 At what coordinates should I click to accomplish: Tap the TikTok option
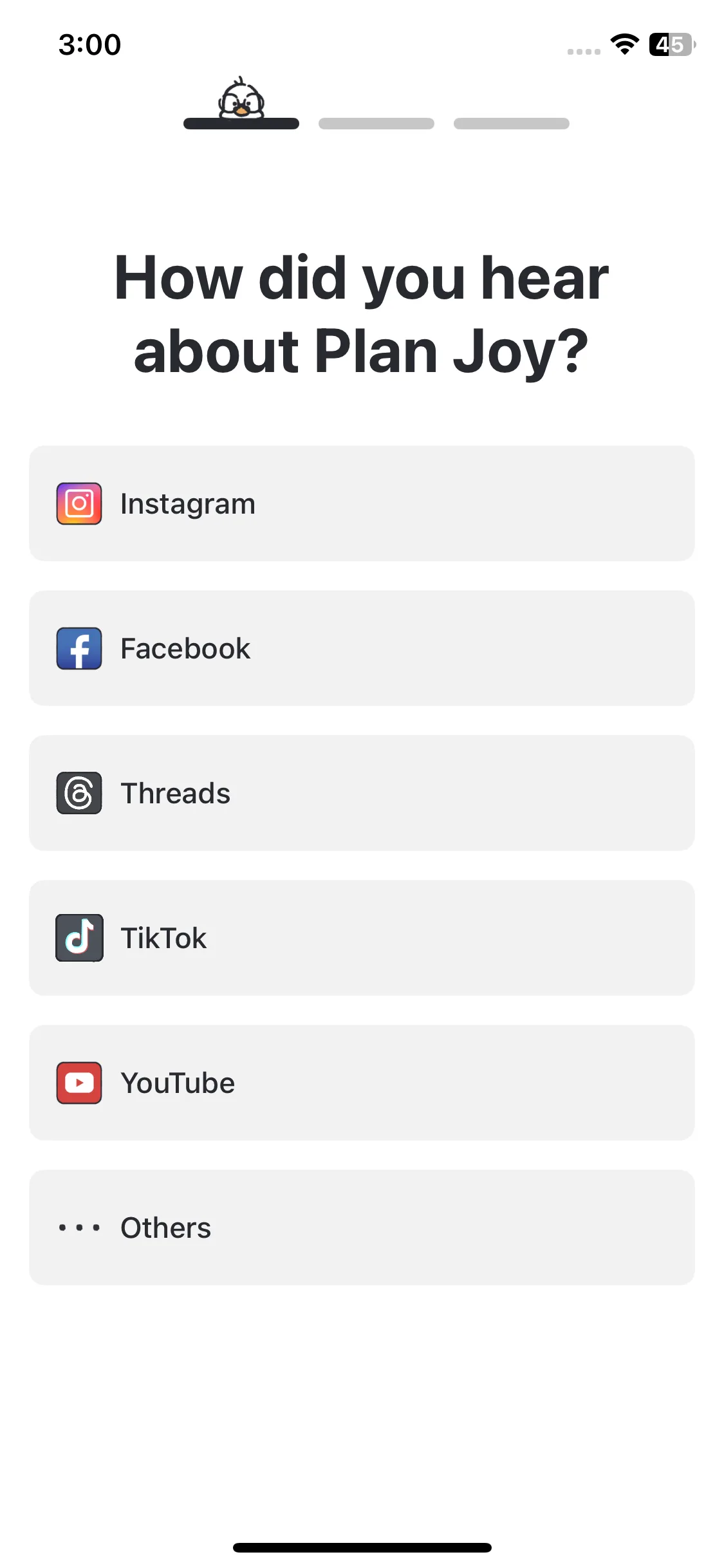(362, 938)
